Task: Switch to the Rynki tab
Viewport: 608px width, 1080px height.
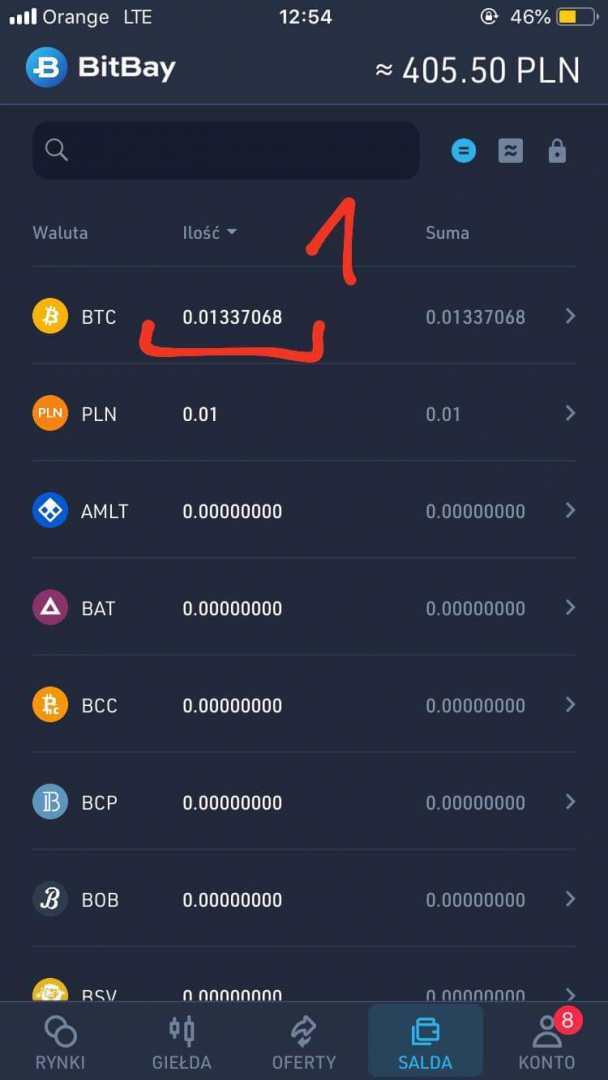Action: coord(61,1042)
